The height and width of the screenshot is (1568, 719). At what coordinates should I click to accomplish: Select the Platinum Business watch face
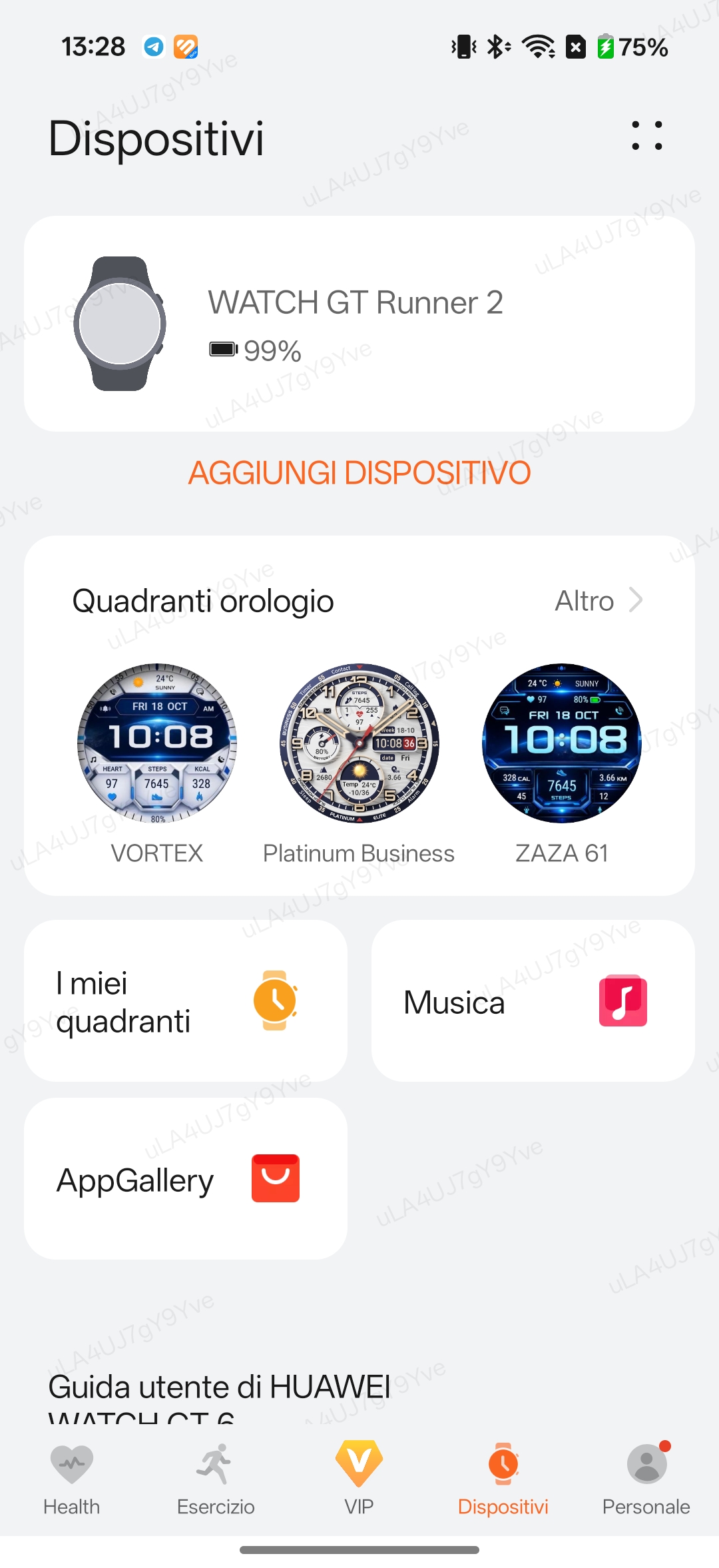359,743
